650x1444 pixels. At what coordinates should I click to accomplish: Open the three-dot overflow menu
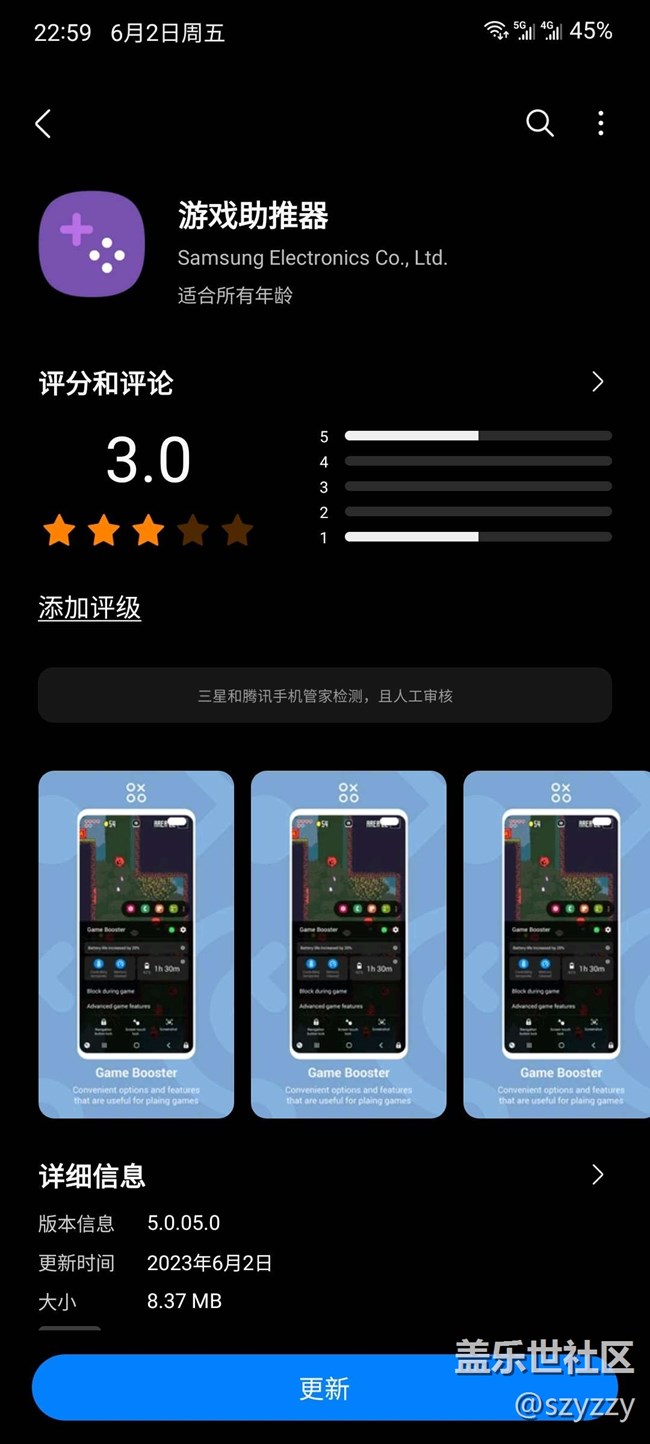click(x=600, y=123)
